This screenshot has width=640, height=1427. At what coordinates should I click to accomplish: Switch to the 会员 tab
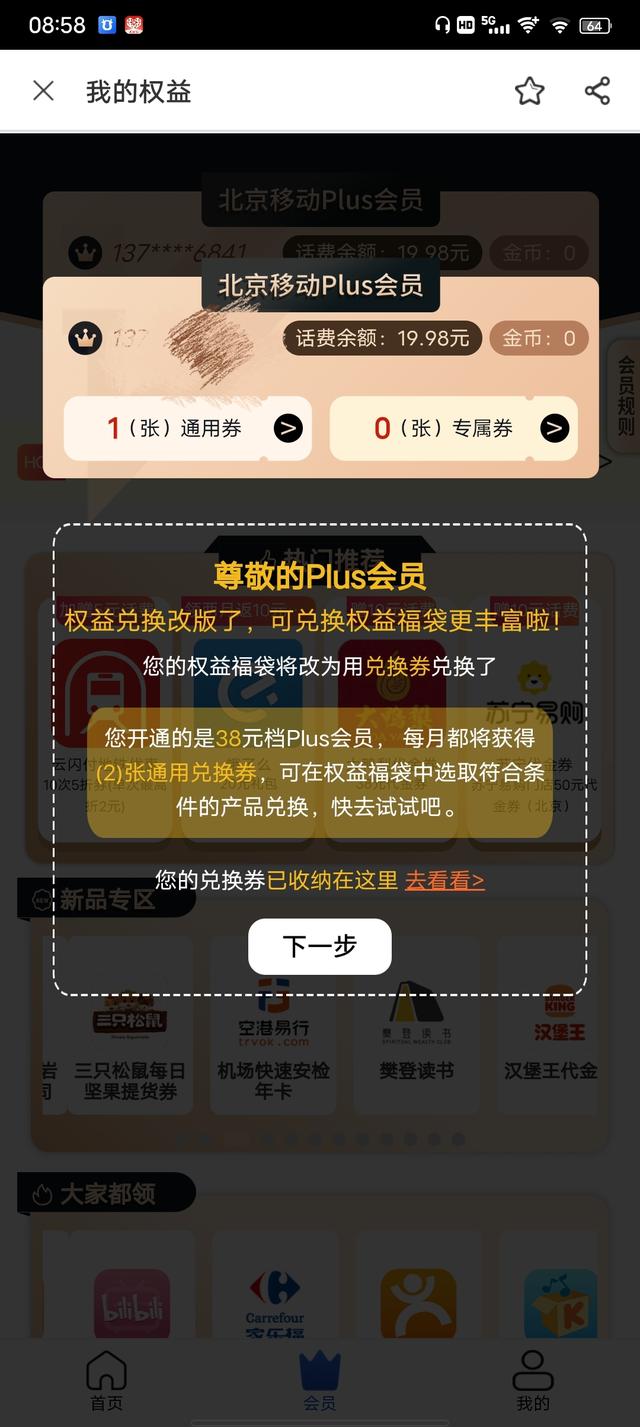click(x=320, y=1380)
